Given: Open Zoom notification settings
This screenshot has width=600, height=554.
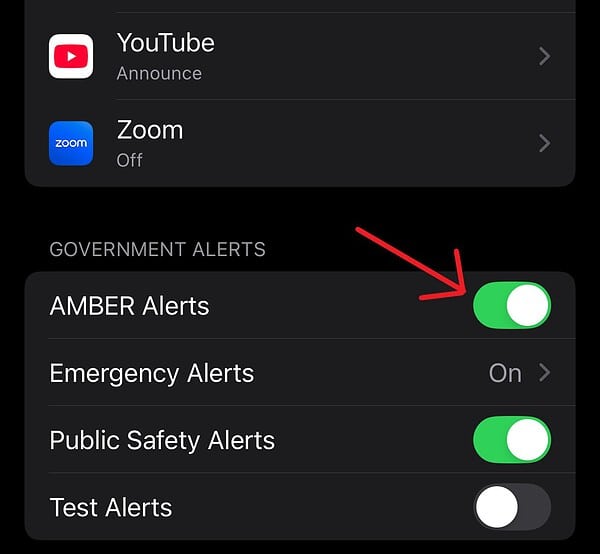Looking at the screenshot, I should pyautogui.click(x=300, y=143).
